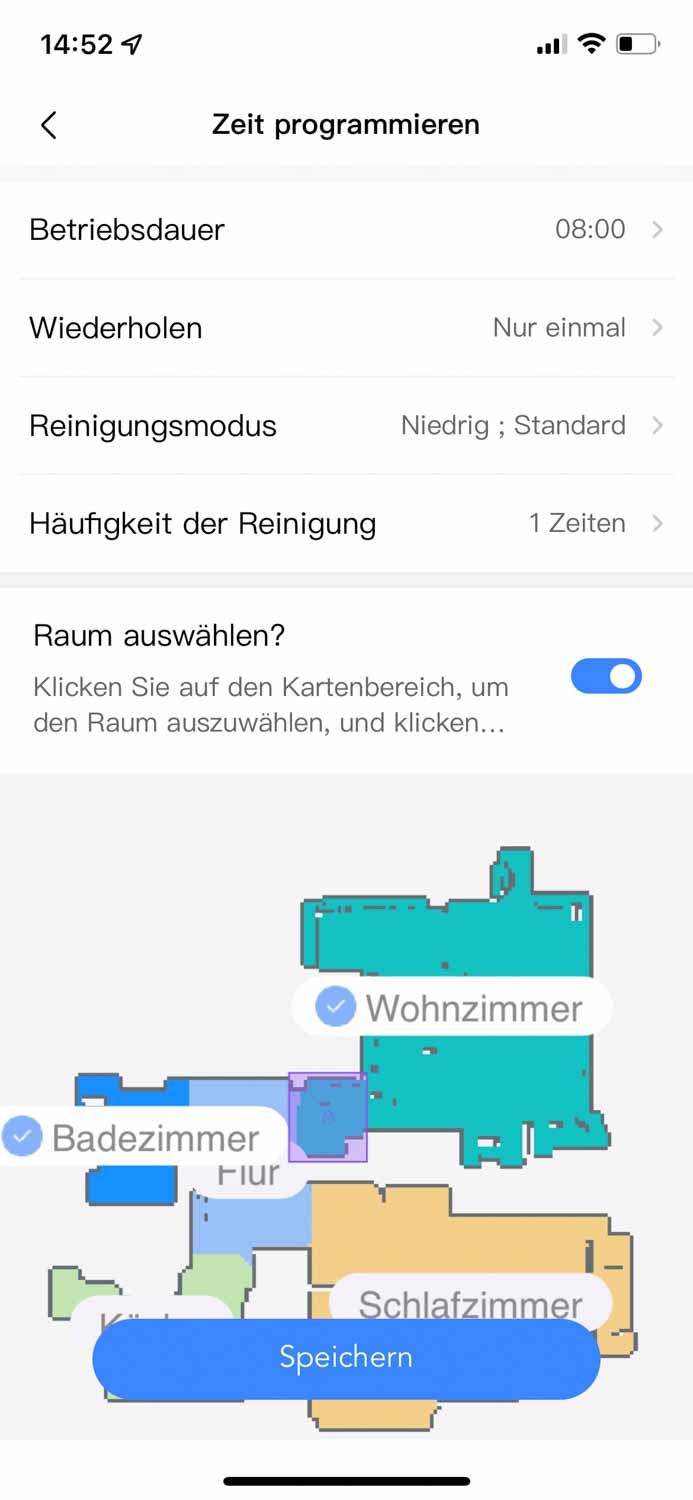Open Häufigkeit der Reinigung
Screen dimensions: 693x1500
[346, 523]
